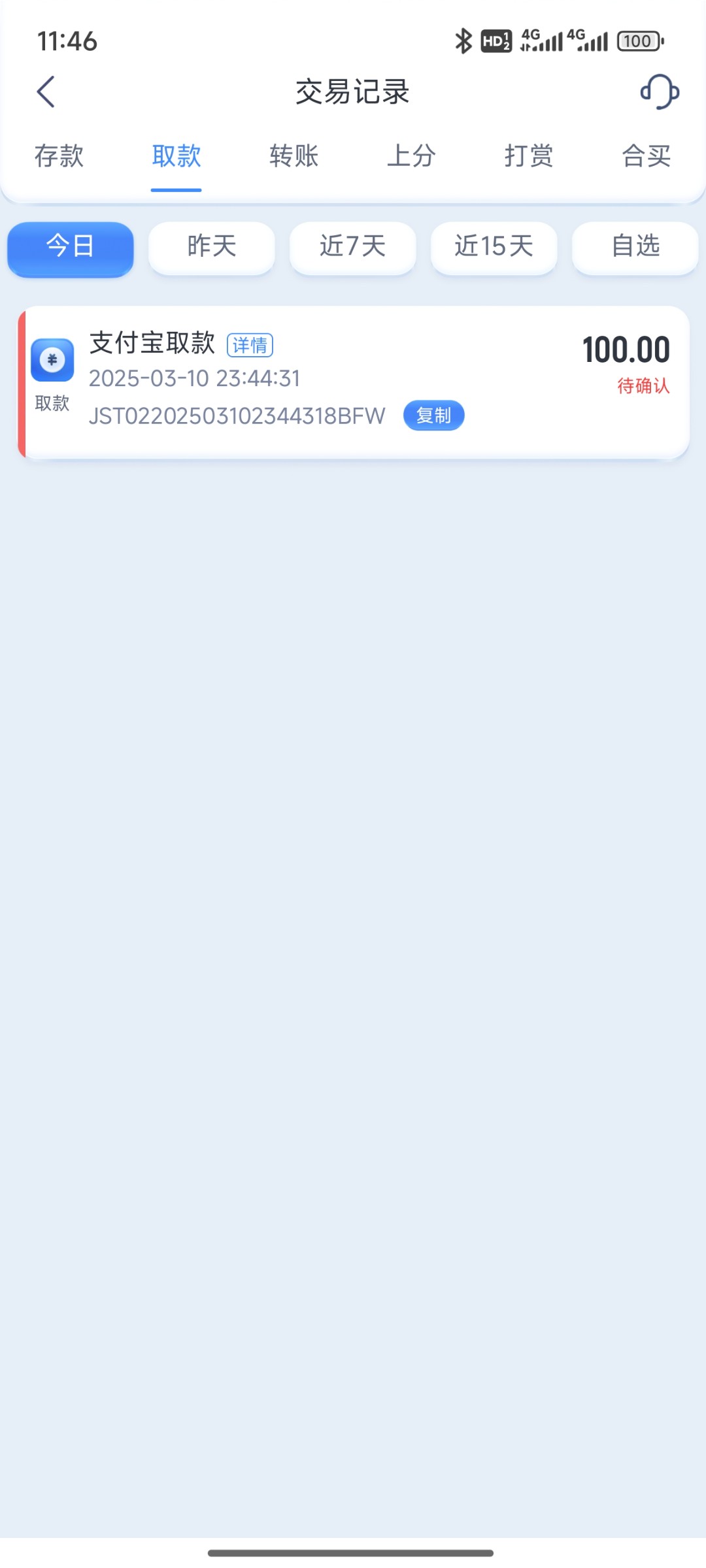The width and height of the screenshot is (706, 1568).
Task: Copy the order number with 复制
Action: coord(433,416)
